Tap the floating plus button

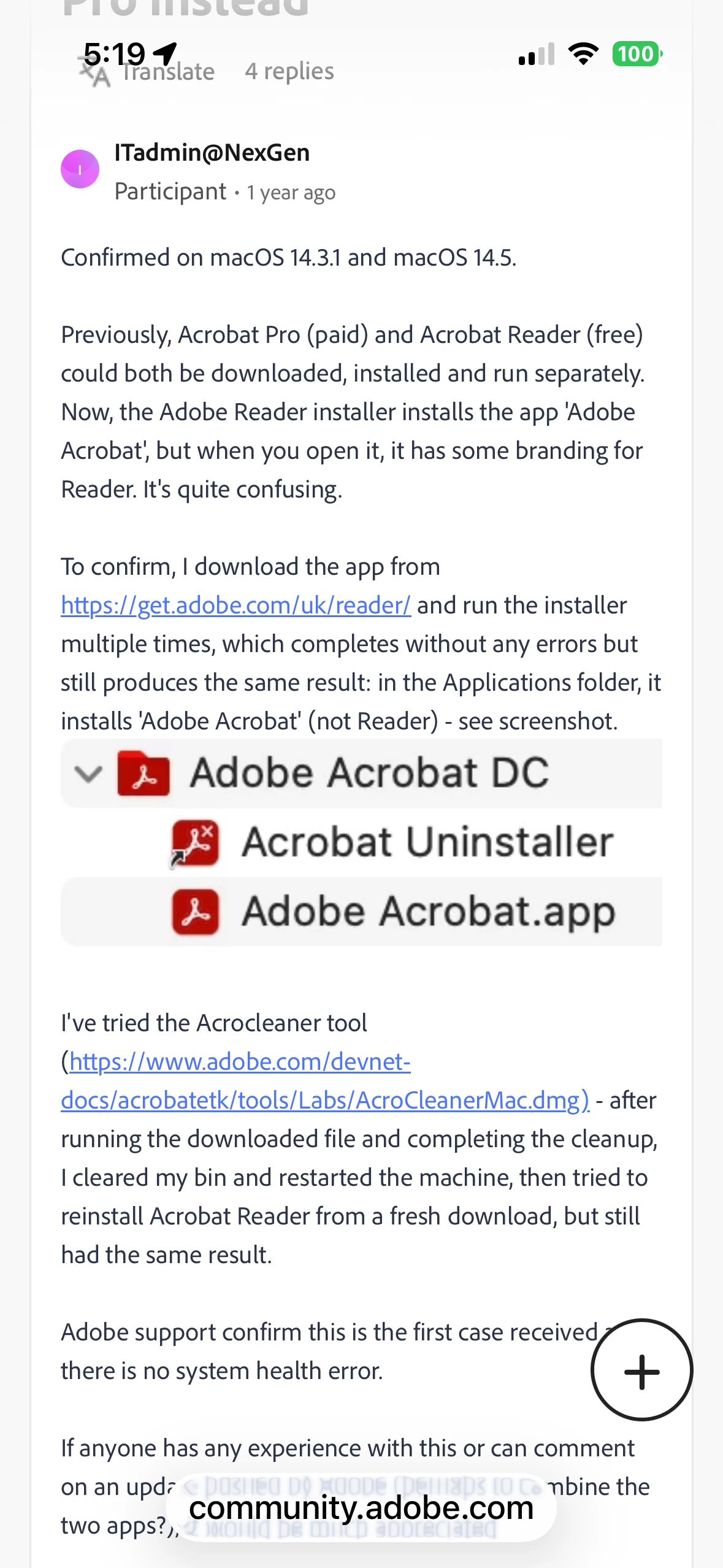(x=641, y=1370)
